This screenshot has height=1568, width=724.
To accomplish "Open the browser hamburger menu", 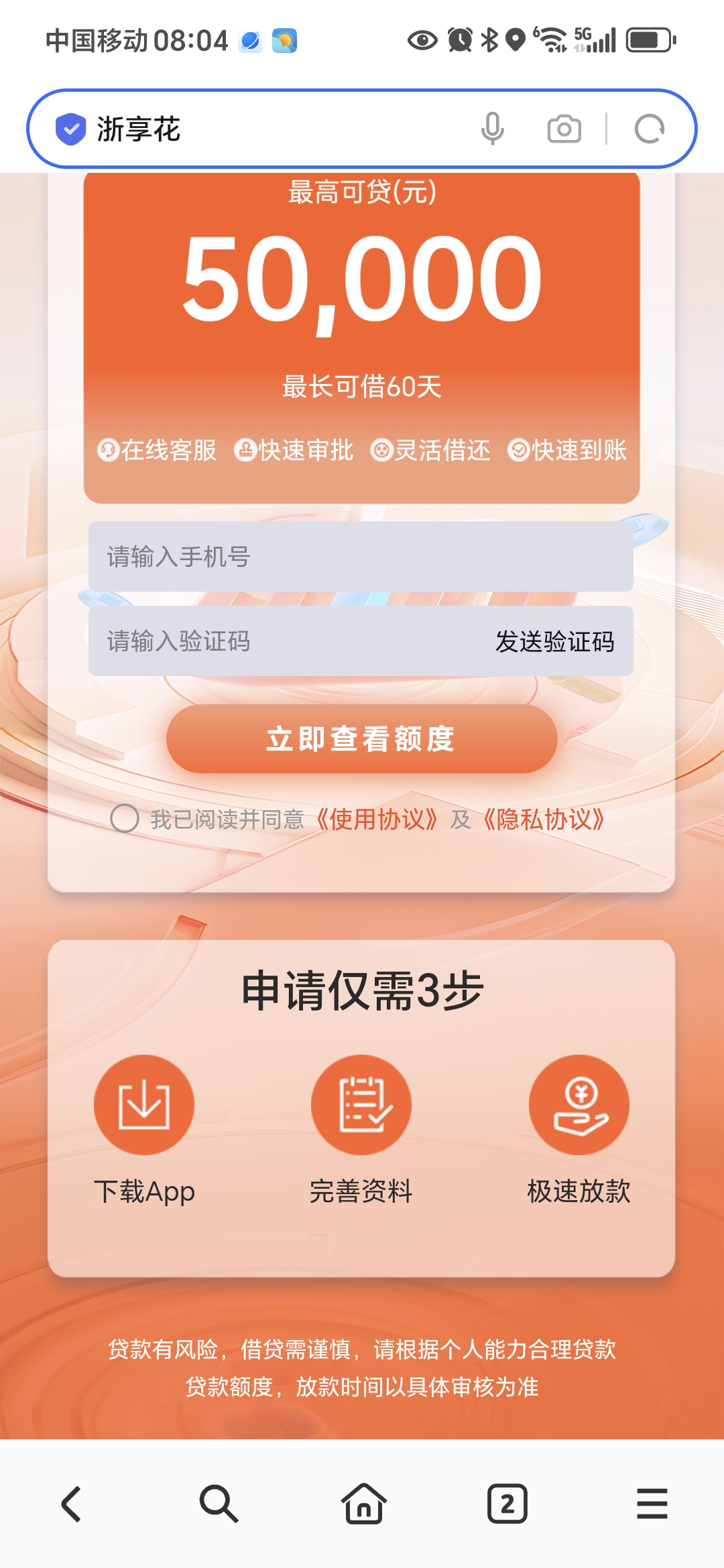I will click(652, 1504).
